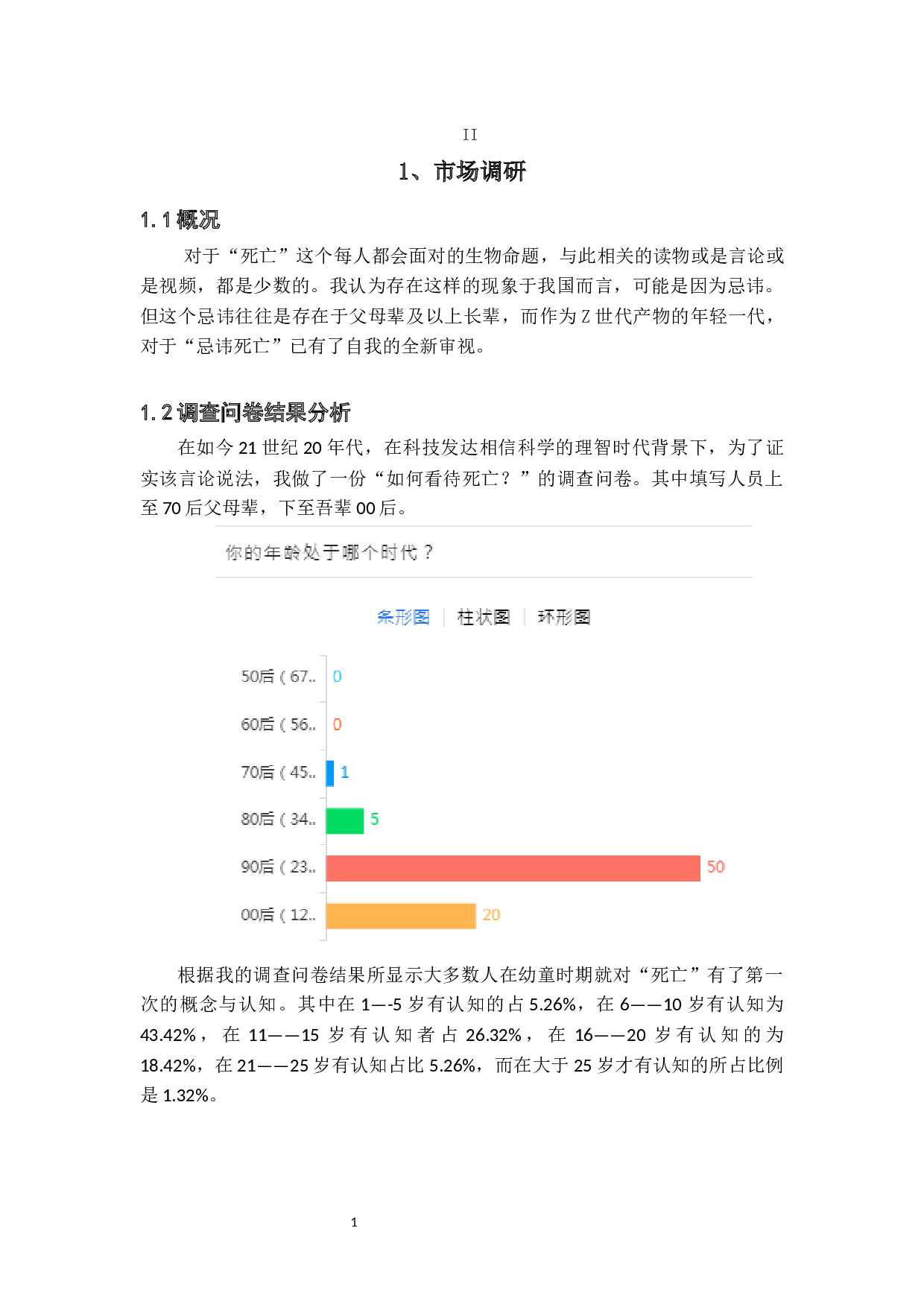Click the value 20 next to the orange bar
This screenshot has width=924, height=1307.
(x=492, y=914)
